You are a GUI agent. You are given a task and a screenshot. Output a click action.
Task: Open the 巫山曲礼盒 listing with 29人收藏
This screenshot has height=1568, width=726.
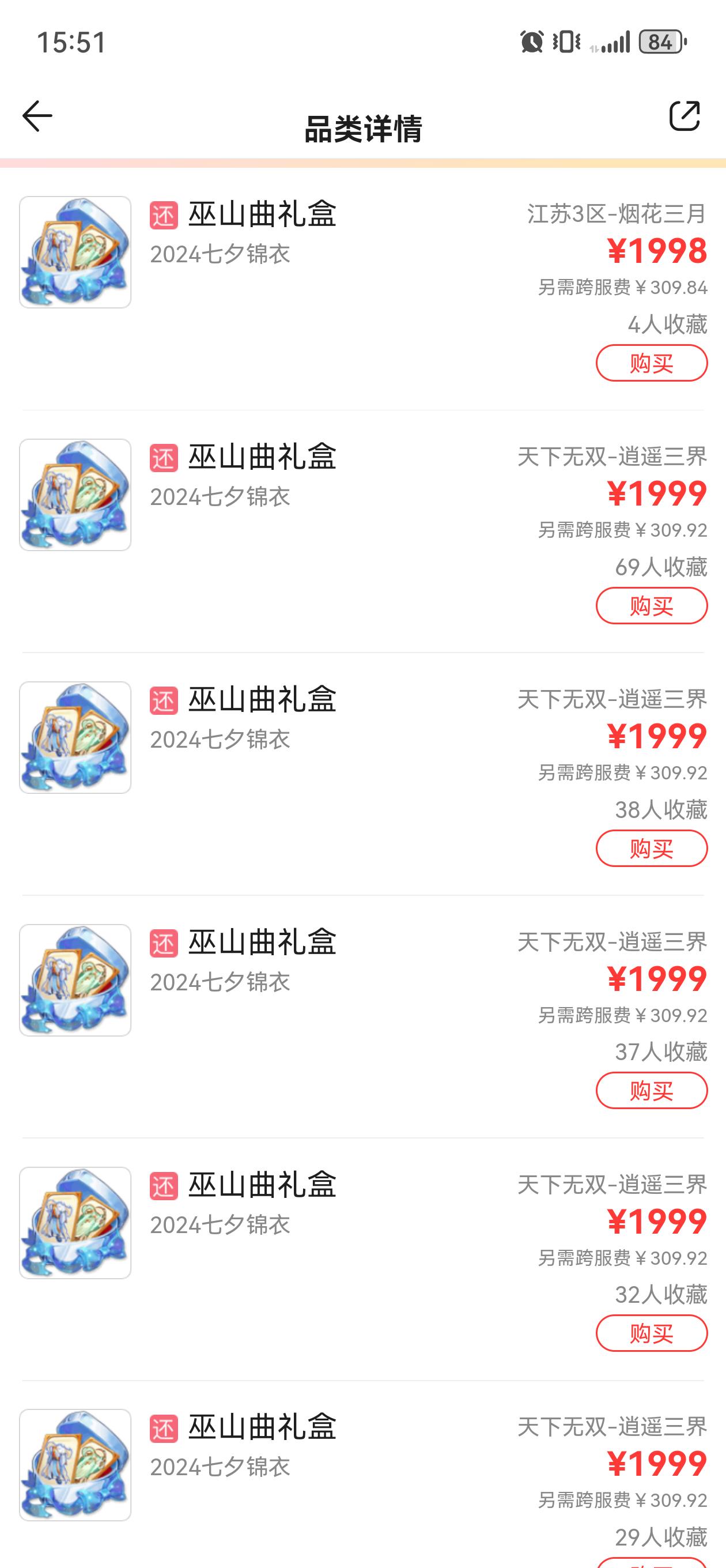(x=262, y=1427)
